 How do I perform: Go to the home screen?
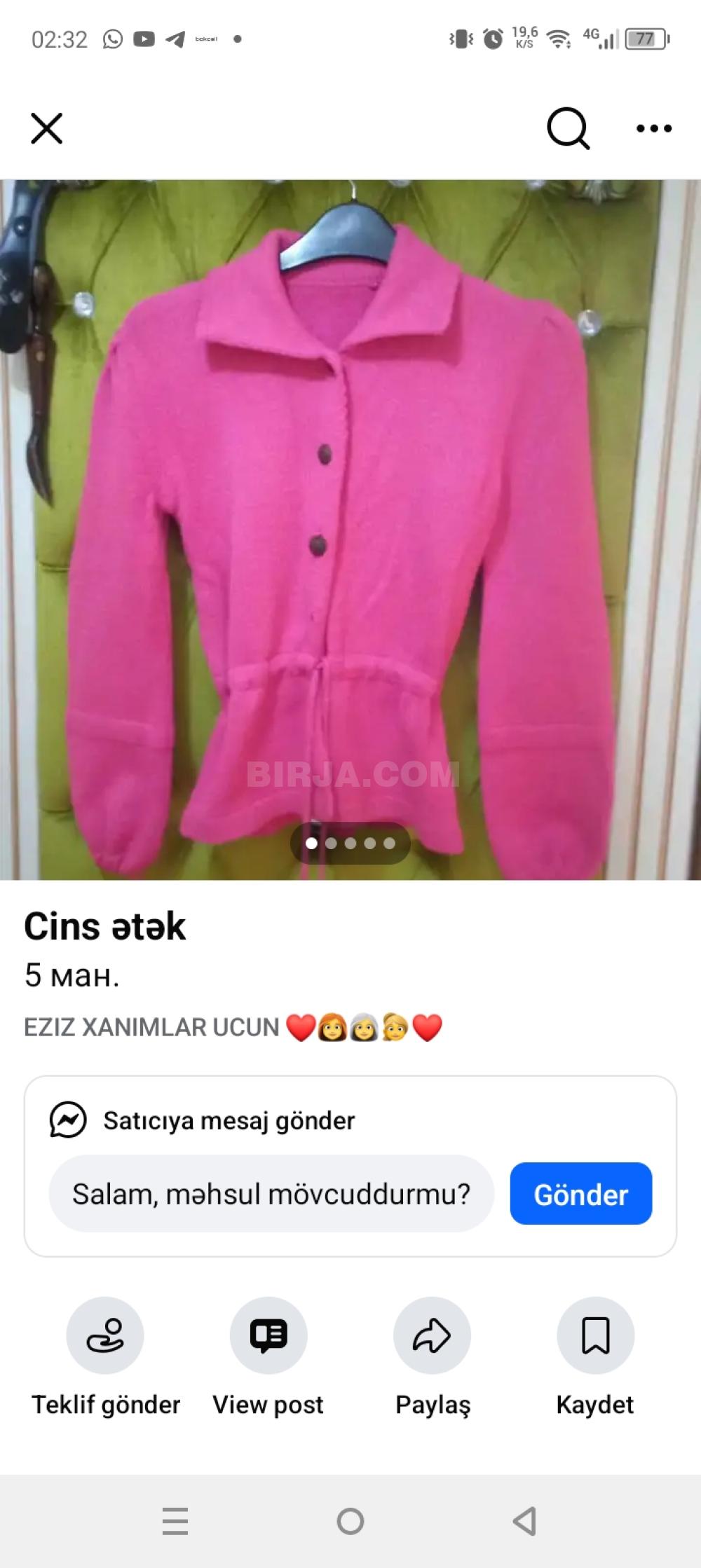(x=350, y=1521)
